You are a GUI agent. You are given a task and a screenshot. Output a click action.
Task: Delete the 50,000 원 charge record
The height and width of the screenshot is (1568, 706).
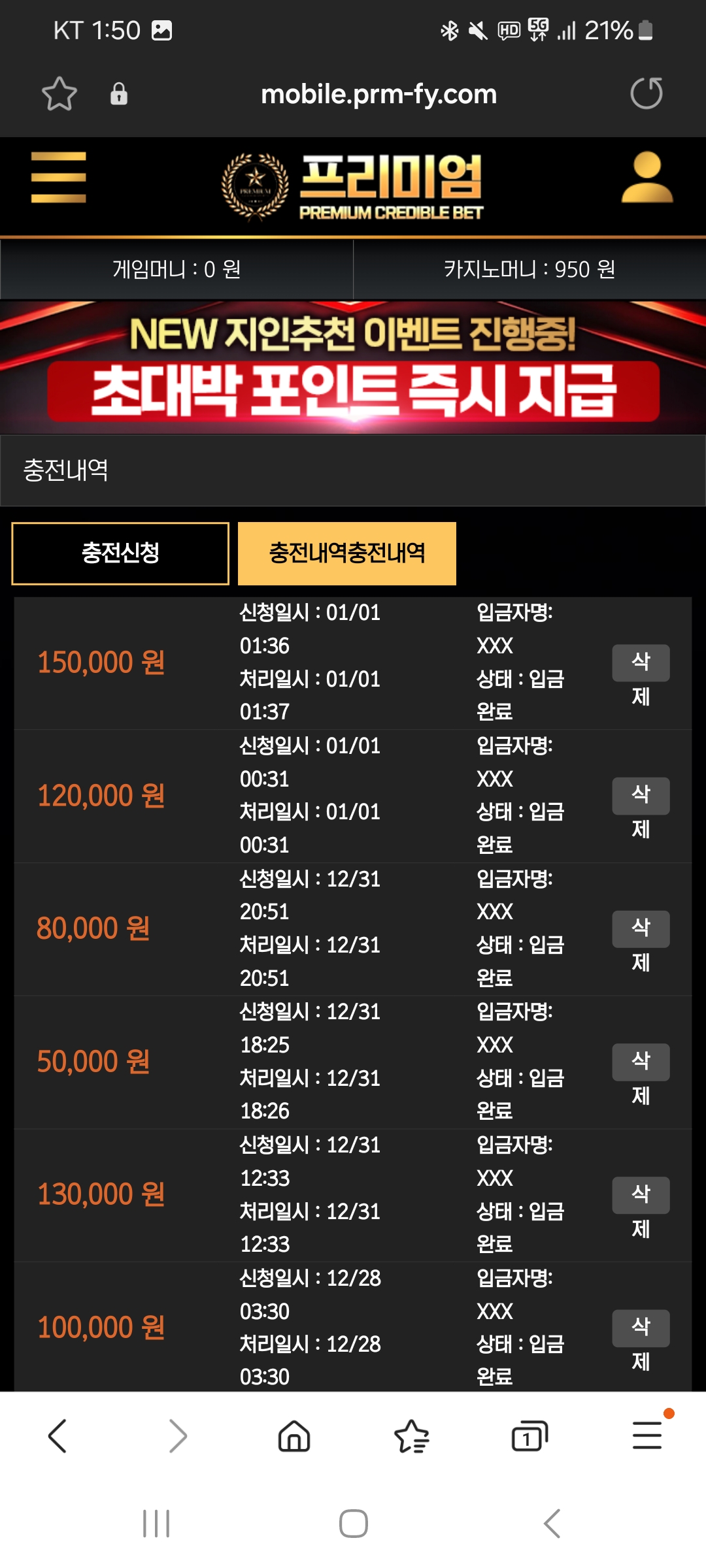pos(641,1062)
